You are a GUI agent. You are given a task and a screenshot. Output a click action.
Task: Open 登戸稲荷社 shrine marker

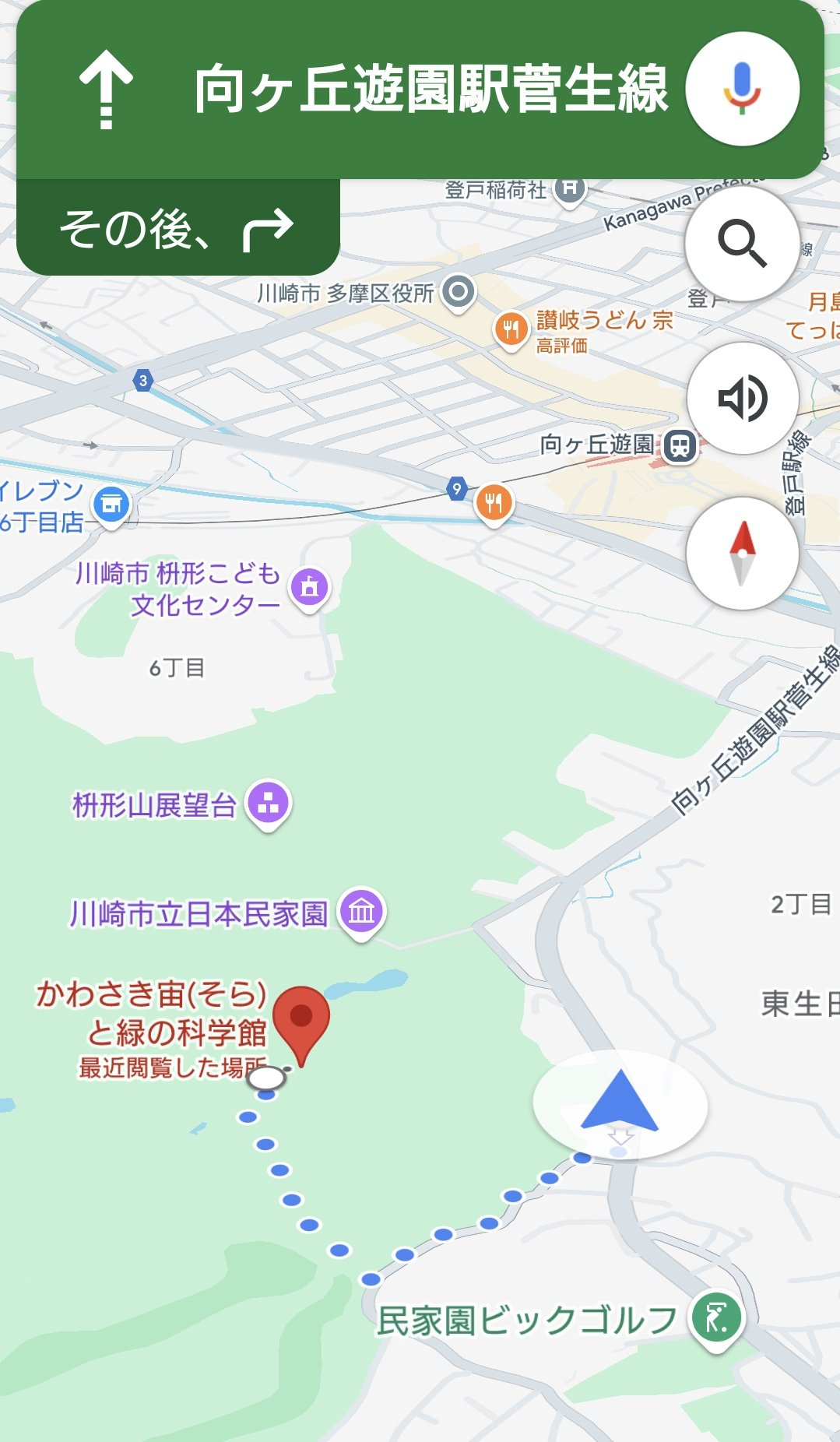coord(569,188)
